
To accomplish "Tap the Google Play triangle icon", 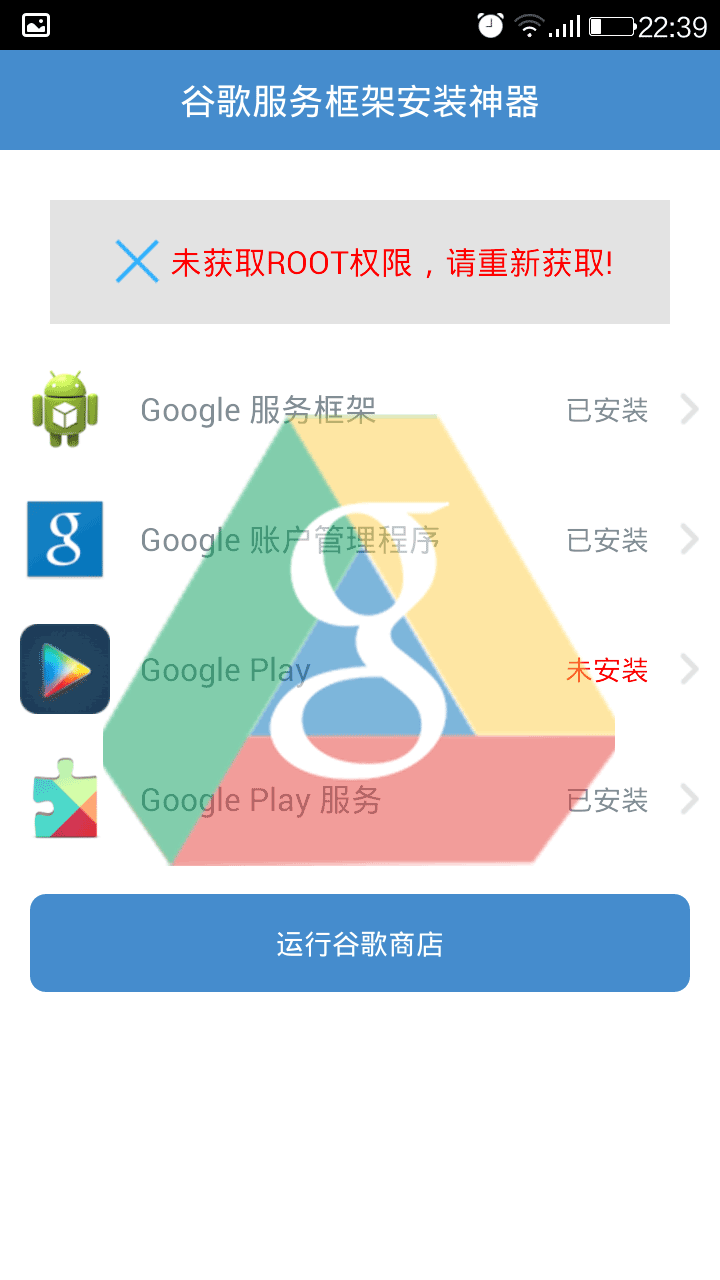I will pyautogui.click(x=63, y=669).
